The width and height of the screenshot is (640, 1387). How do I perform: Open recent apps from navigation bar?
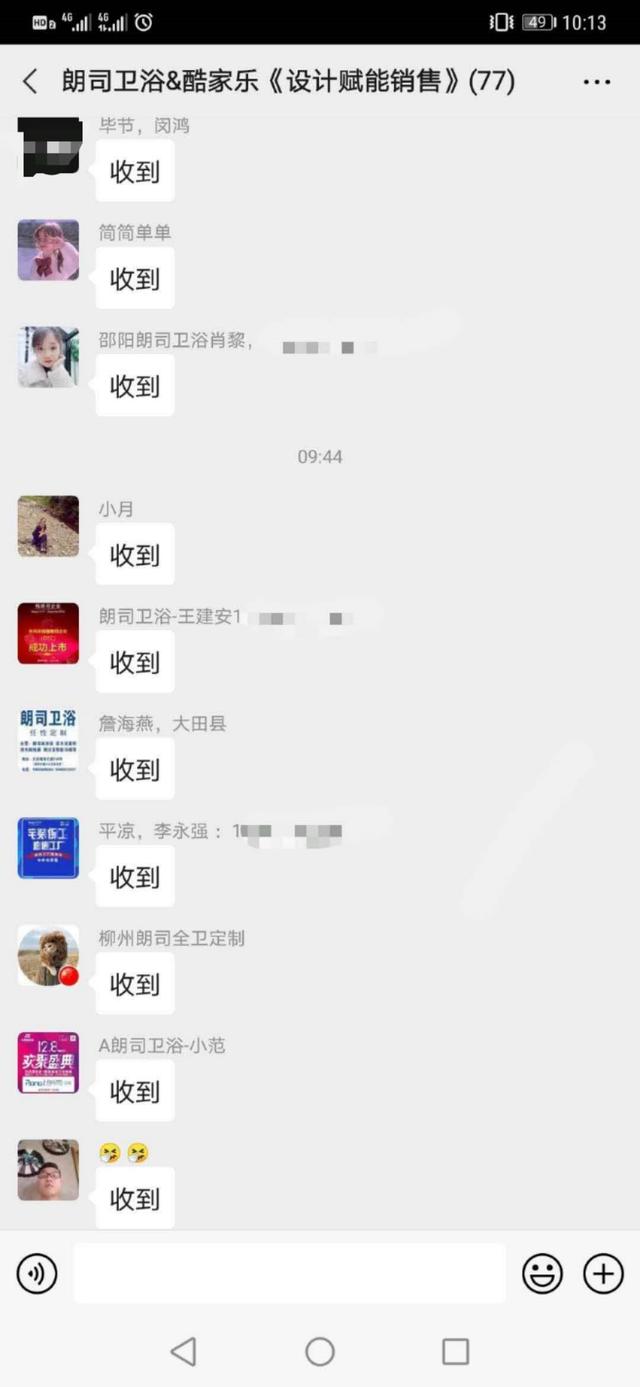pyautogui.click(x=455, y=1352)
